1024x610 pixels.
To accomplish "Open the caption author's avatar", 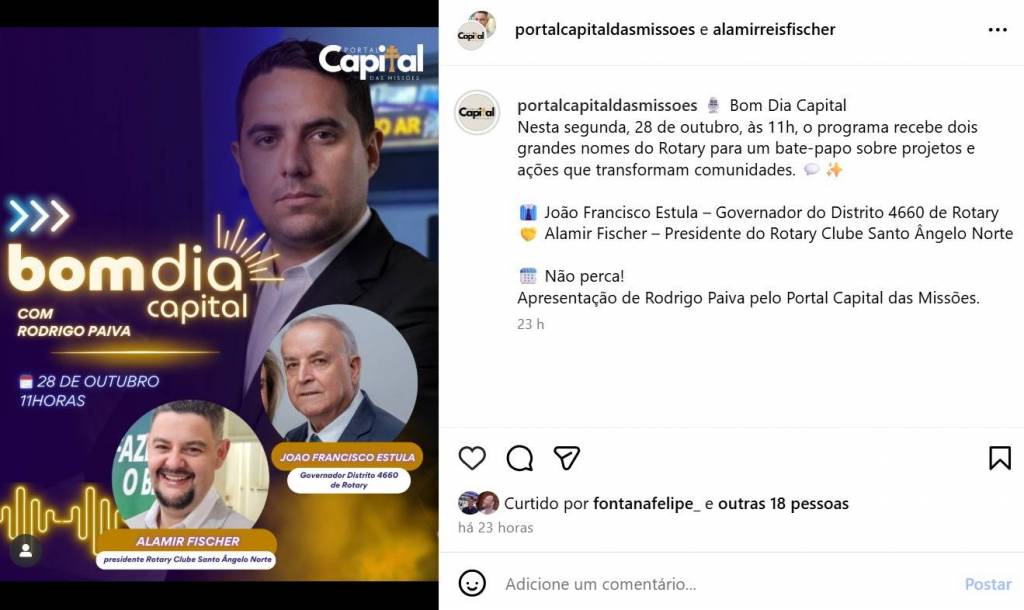I will 477,112.
